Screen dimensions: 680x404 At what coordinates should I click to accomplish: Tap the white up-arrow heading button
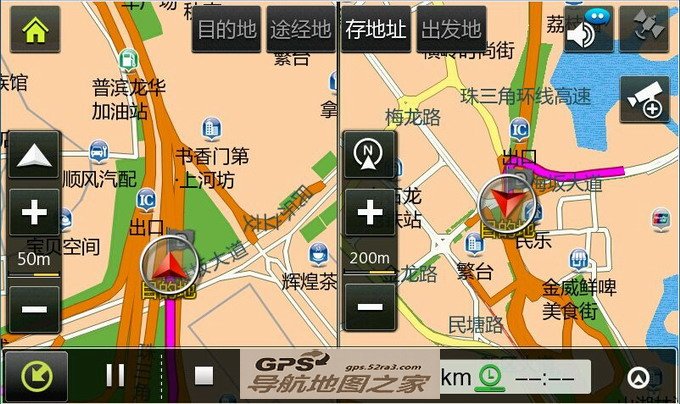click(x=35, y=156)
